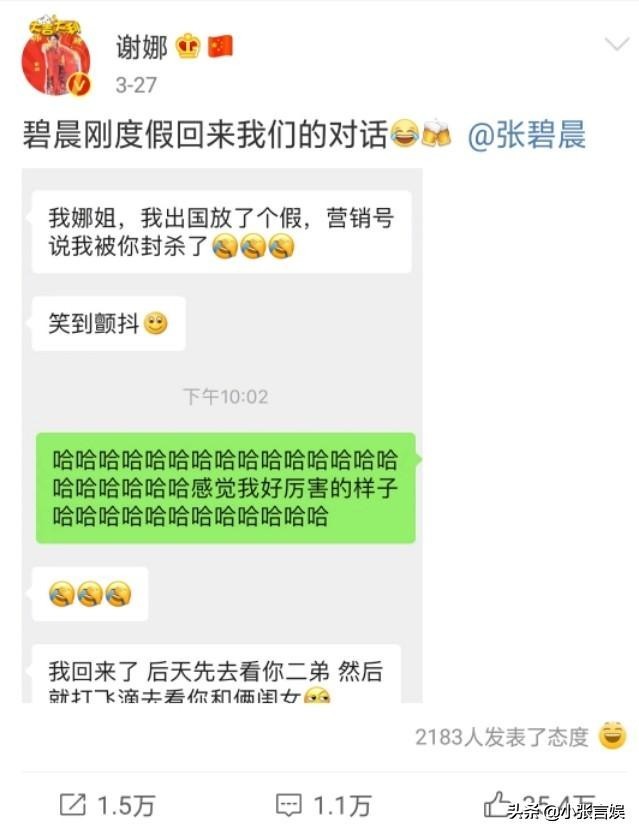
Task: Open the post options chevron
Action: pos(616,45)
